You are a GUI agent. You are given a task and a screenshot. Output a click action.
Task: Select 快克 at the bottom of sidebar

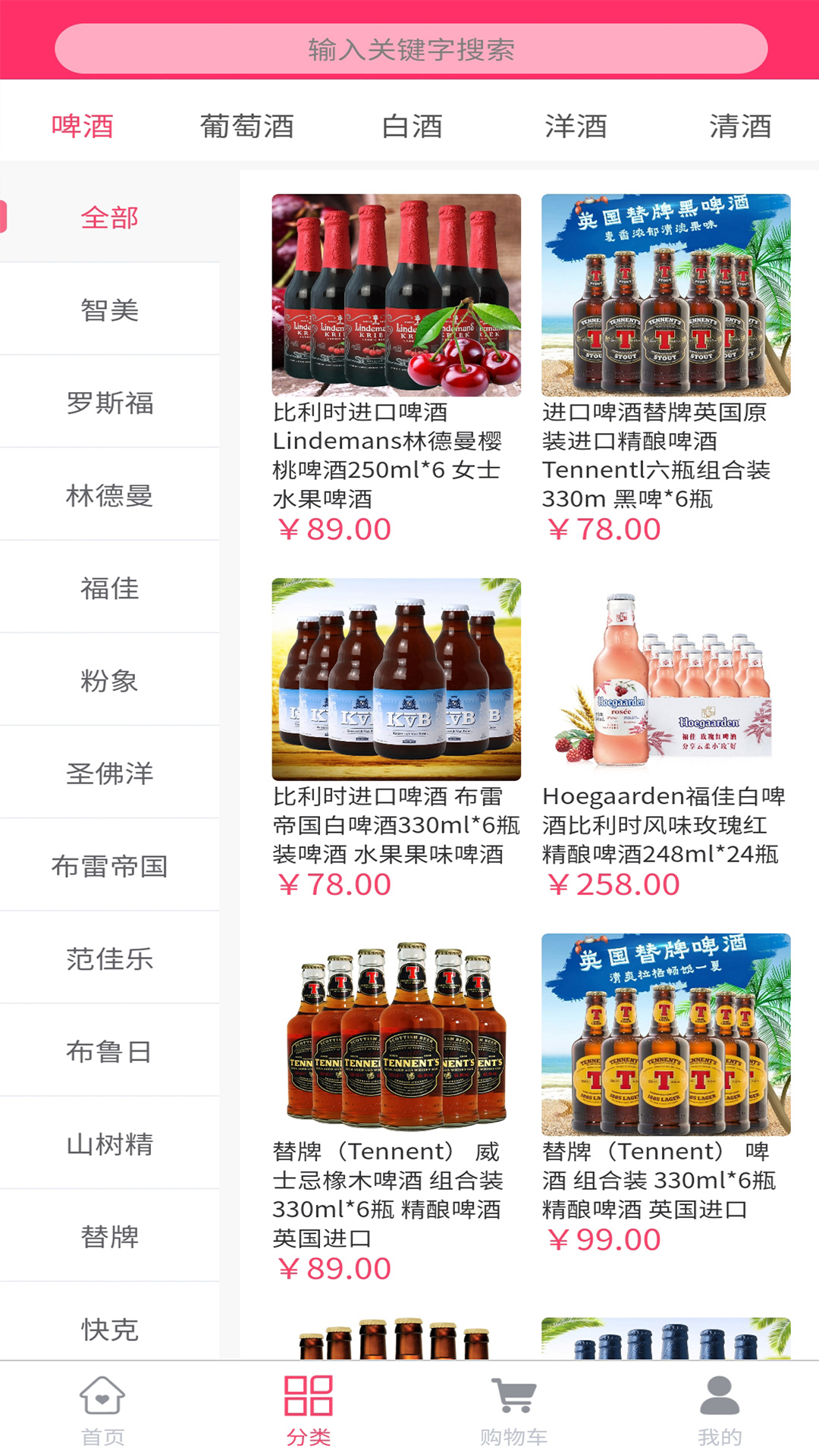coord(108,1329)
